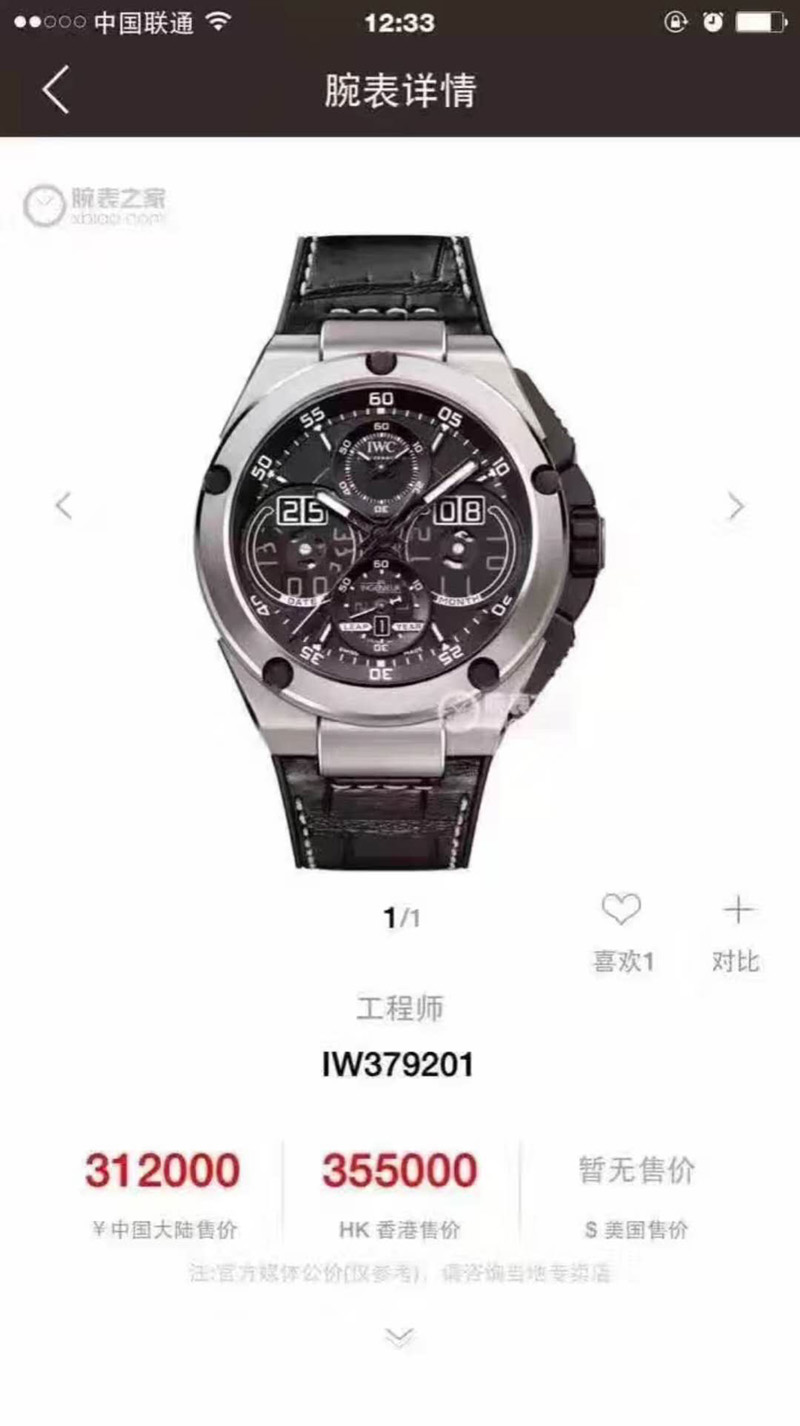
Task: Go back from the 腕表详情 page
Action: click(56, 91)
